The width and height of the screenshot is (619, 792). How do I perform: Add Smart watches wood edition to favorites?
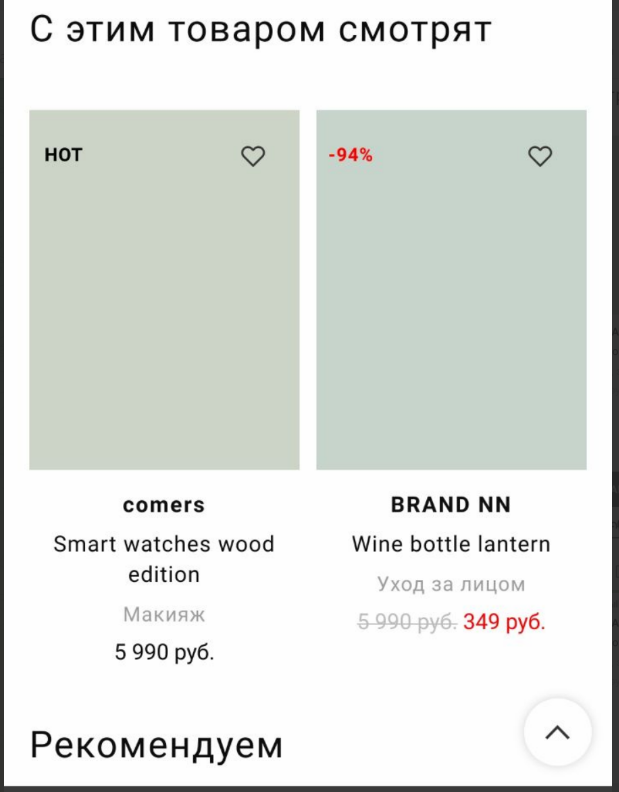point(253,156)
